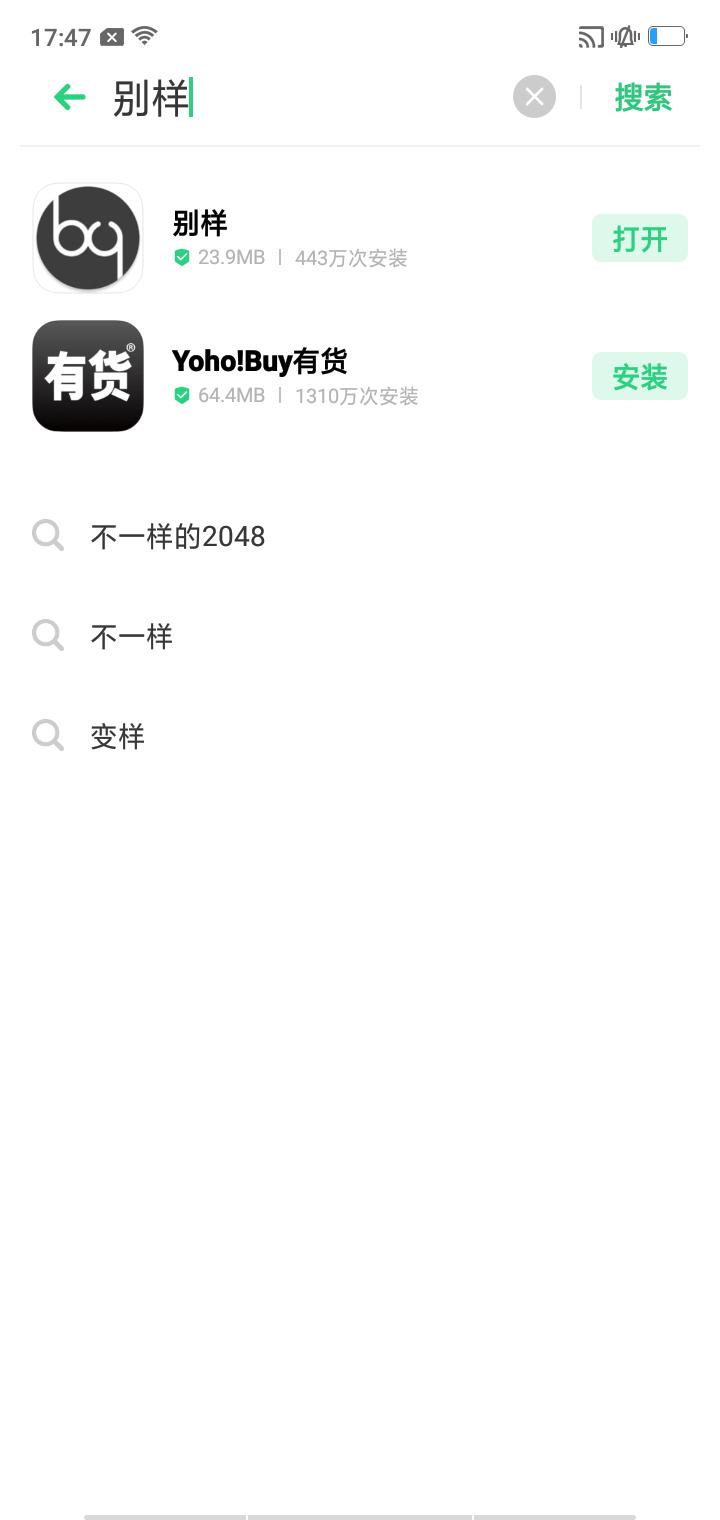Tap the screen cast icon in status bar
The width and height of the screenshot is (720, 1520).
click(x=590, y=36)
